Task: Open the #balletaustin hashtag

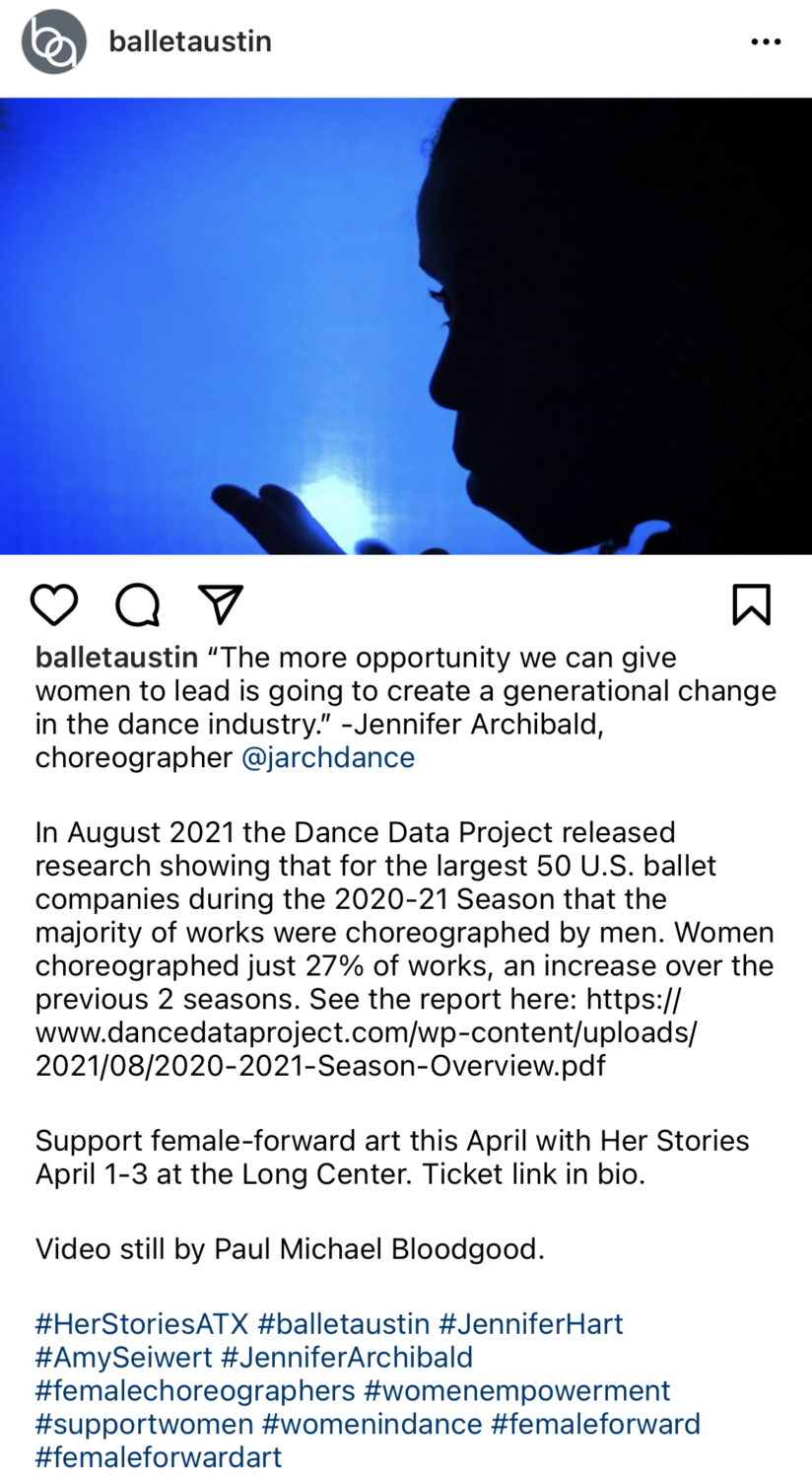Action: click(x=343, y=1324)
